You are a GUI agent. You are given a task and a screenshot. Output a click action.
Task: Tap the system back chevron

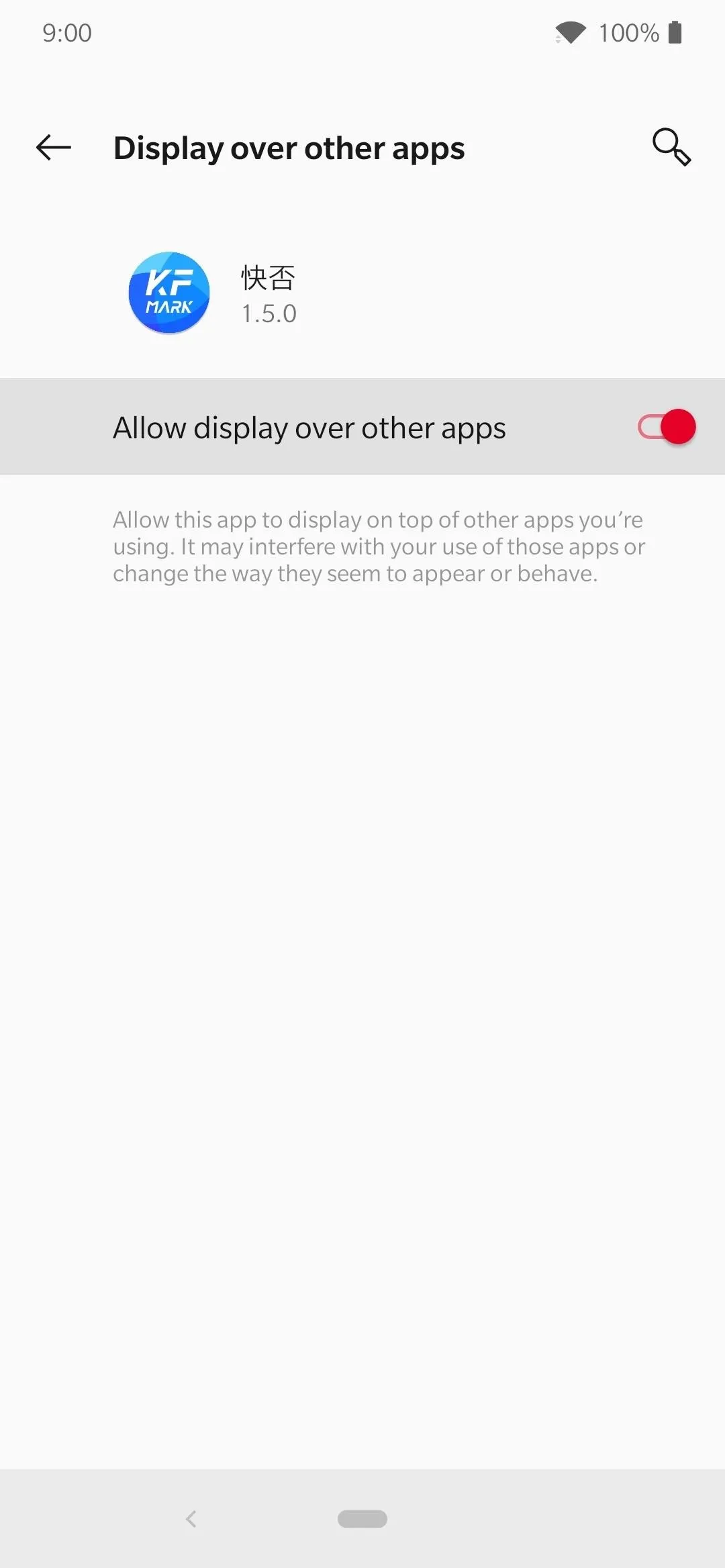click(191, 1519)
